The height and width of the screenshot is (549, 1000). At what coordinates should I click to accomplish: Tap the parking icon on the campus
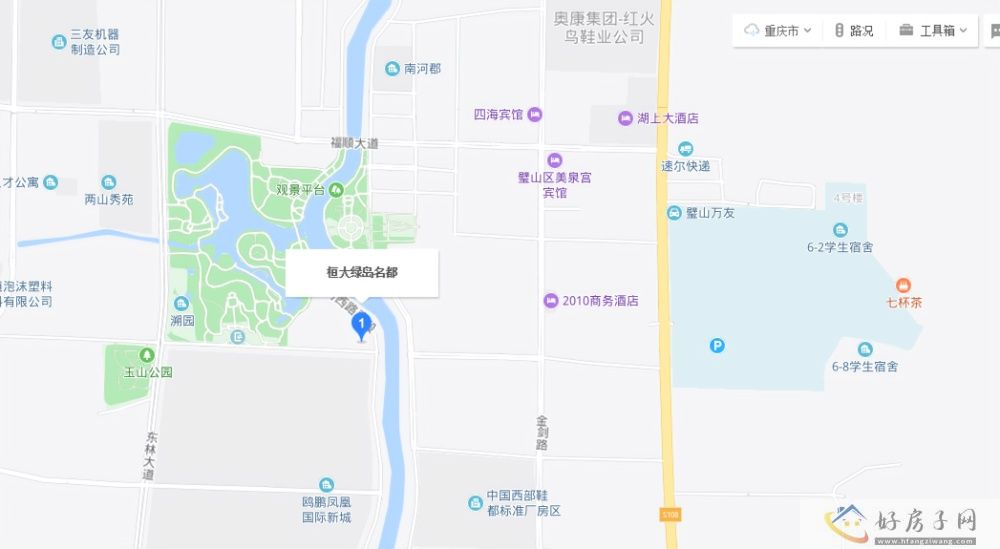717,346
